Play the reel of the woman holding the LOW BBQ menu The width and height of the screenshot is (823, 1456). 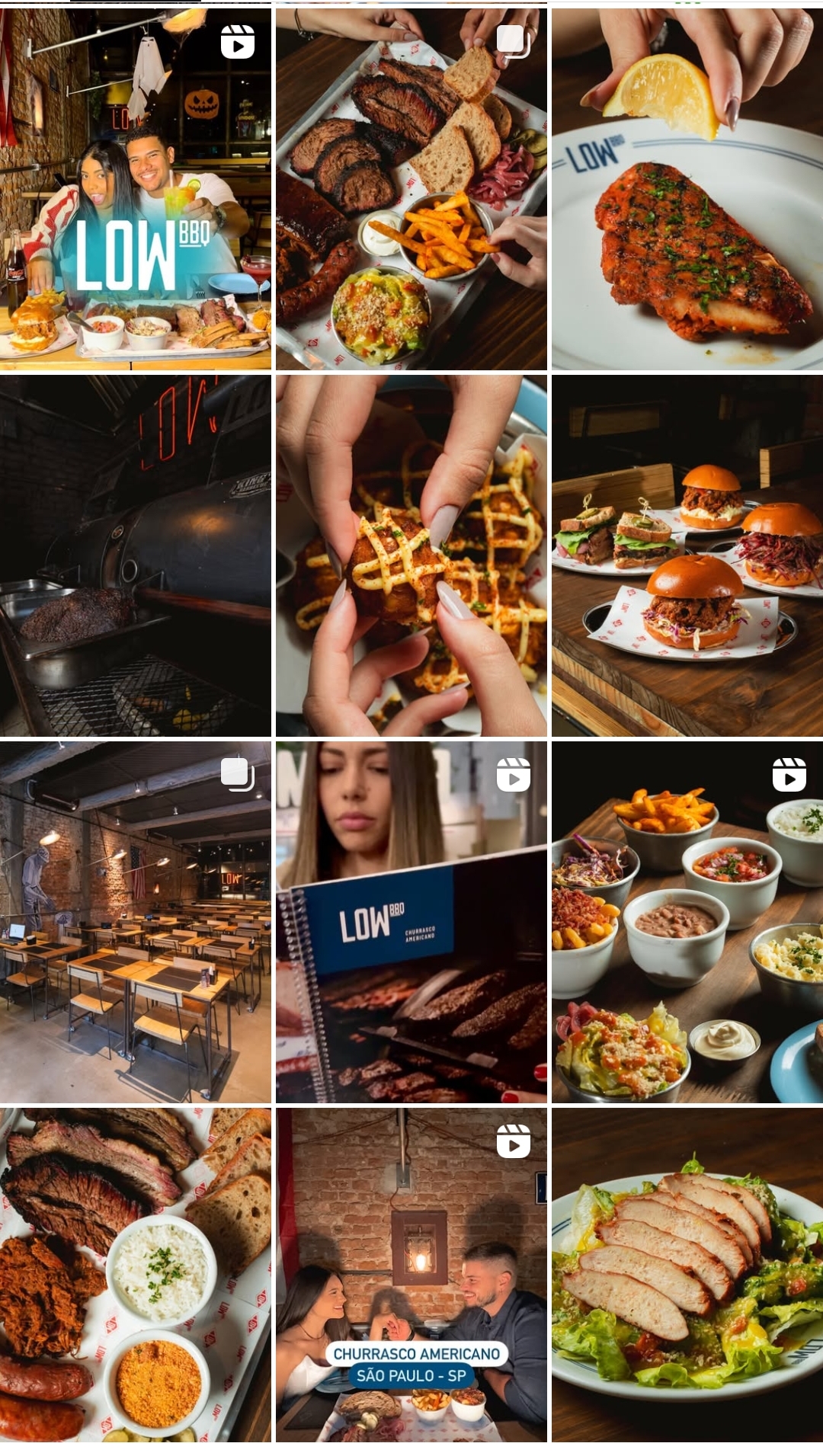[x=411, y=922]
